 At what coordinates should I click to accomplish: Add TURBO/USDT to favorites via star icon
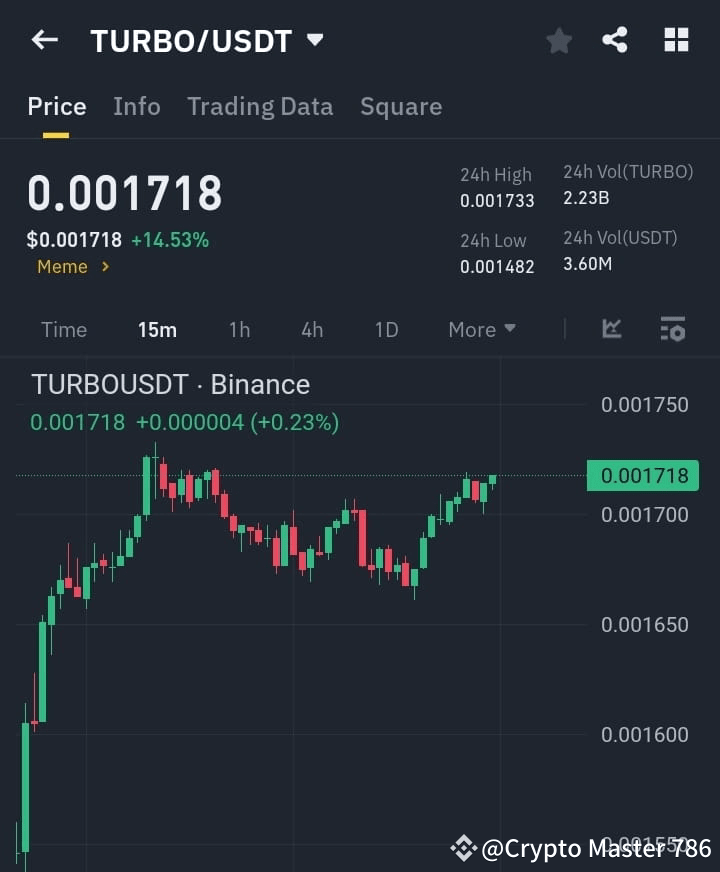tap(558, 41)
